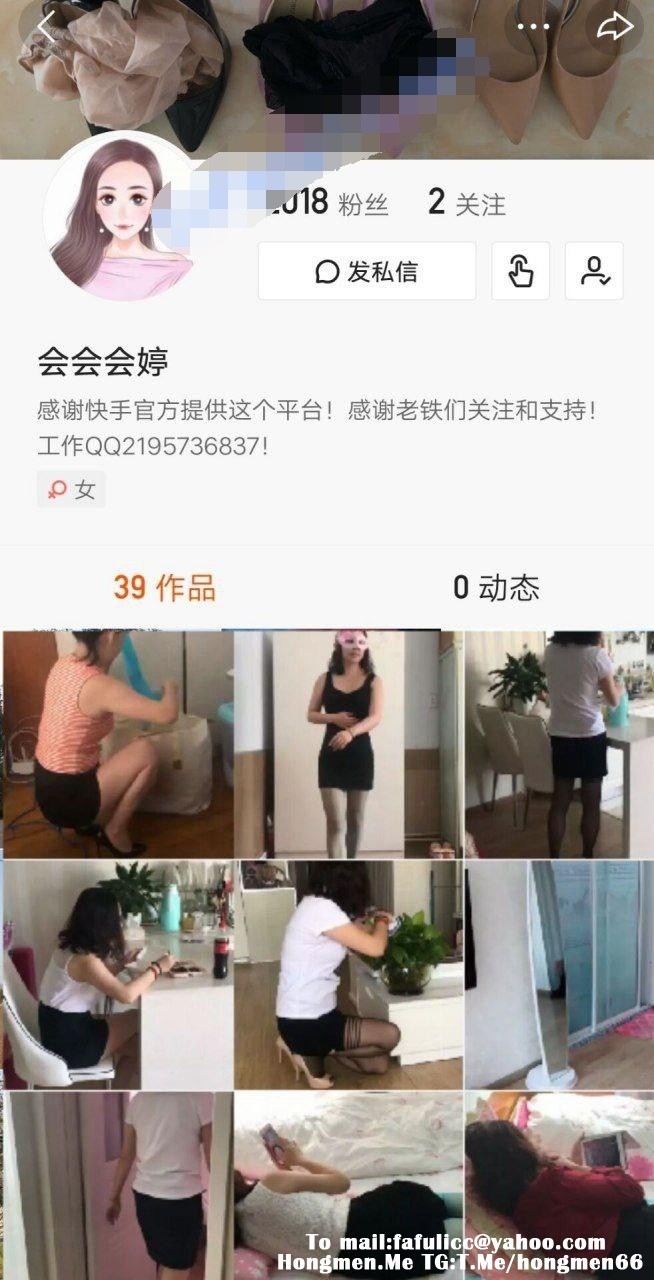Image resolution: width=654 pixels, height=1280 pixels.
Task: Tap the 发私信 message button
Action: tap(366, 271)
